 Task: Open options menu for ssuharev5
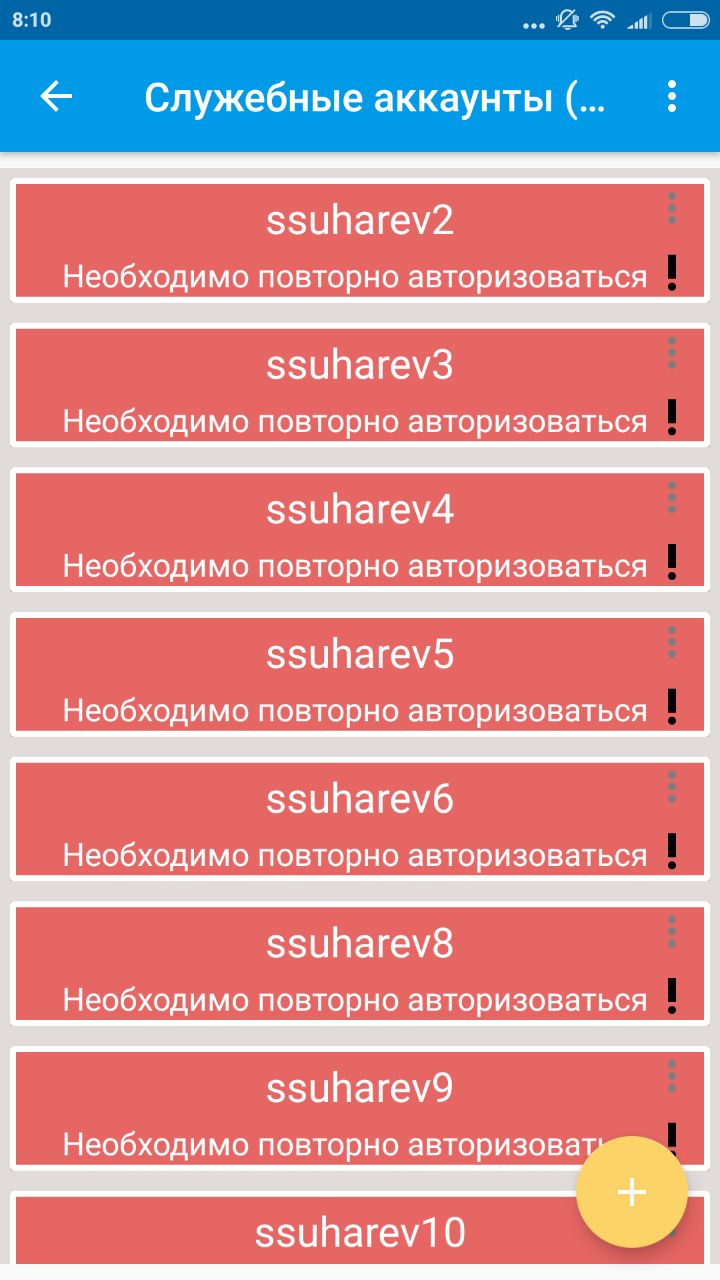pos(672,642)
